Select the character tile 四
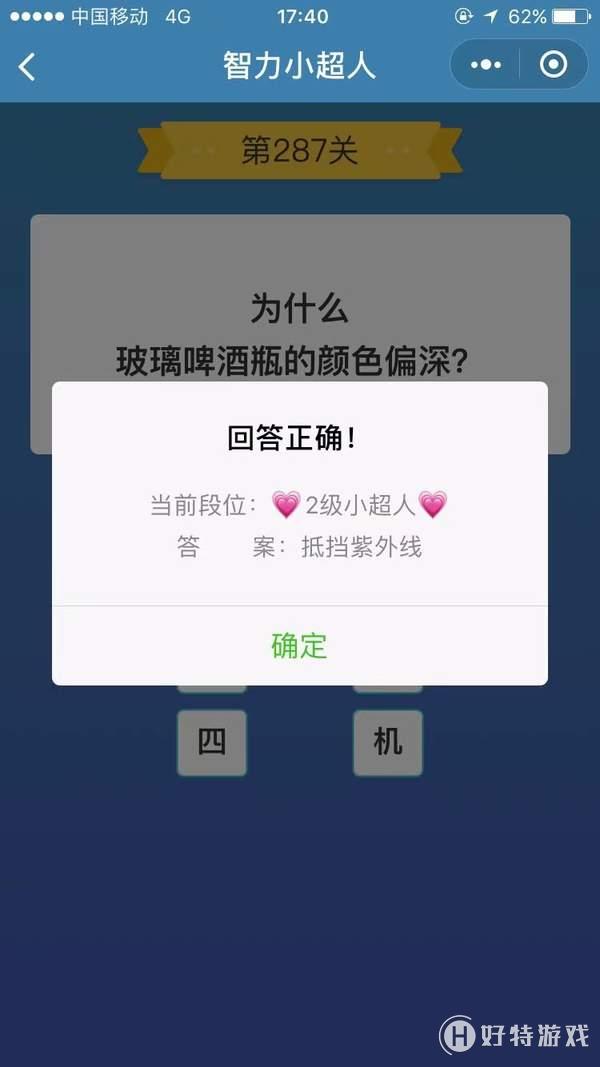The image size is (600, 1067). [212, 743]
